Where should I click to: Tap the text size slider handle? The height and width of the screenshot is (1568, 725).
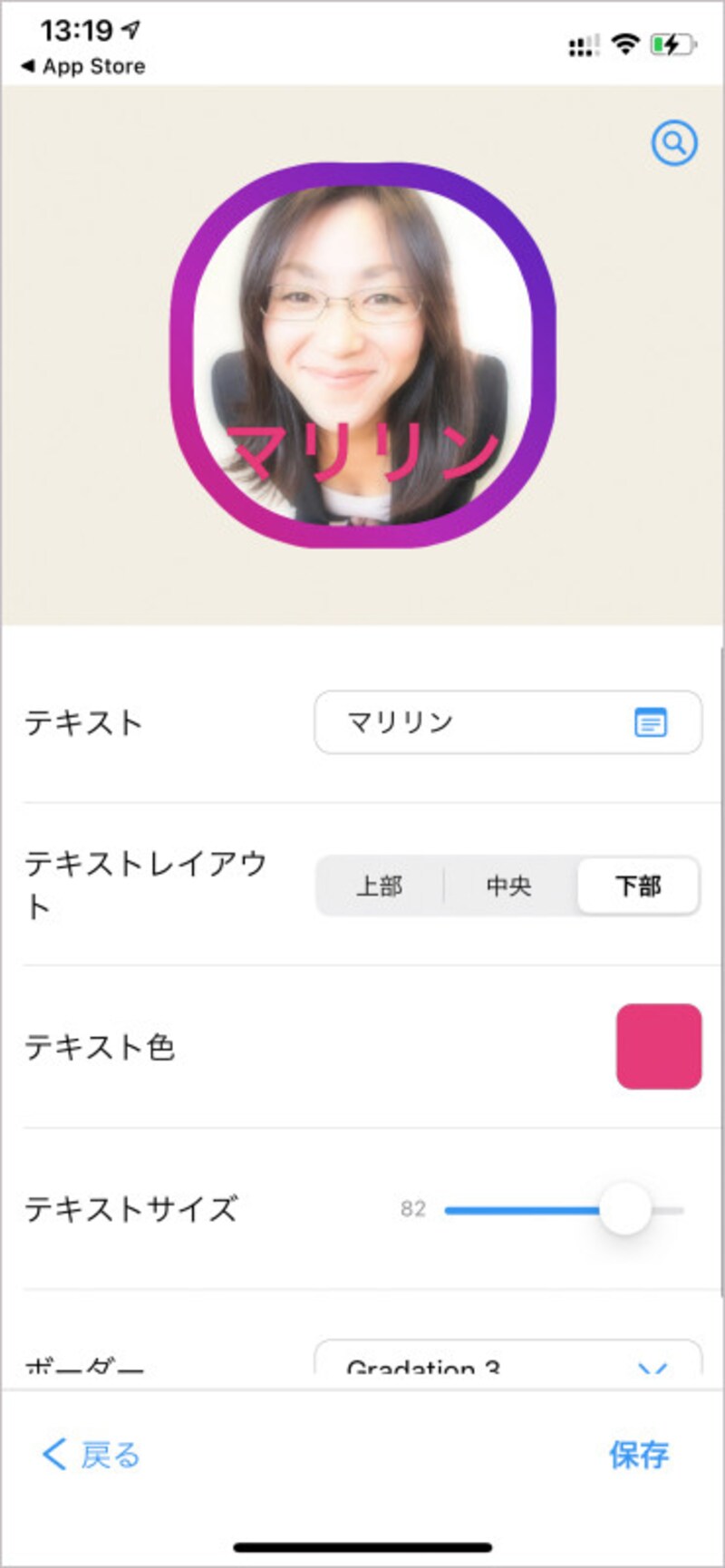[626, 1209]
